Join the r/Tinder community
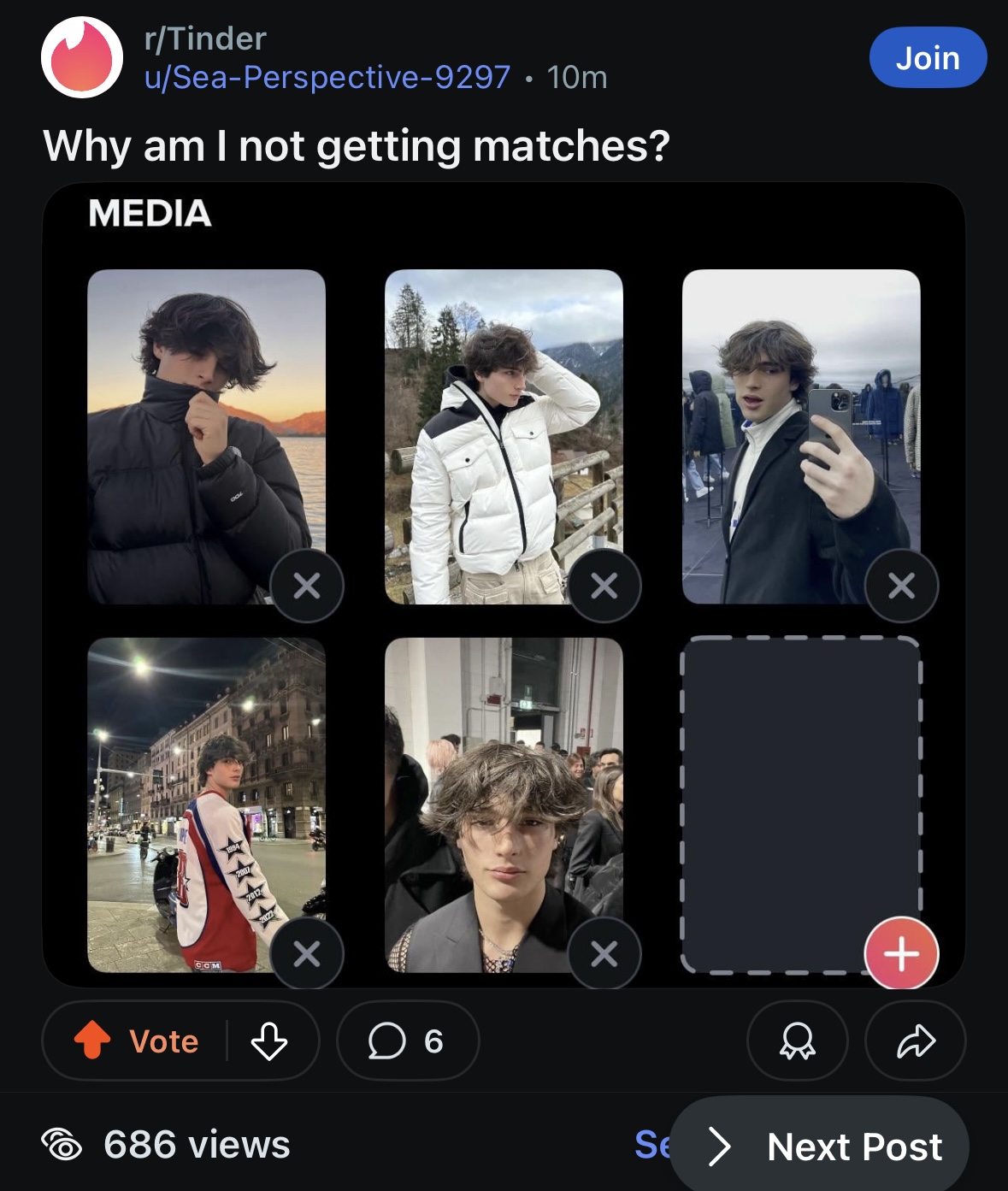Image resolution: width=1008 pixels, height=1191 pixels. tap(928, 58)
